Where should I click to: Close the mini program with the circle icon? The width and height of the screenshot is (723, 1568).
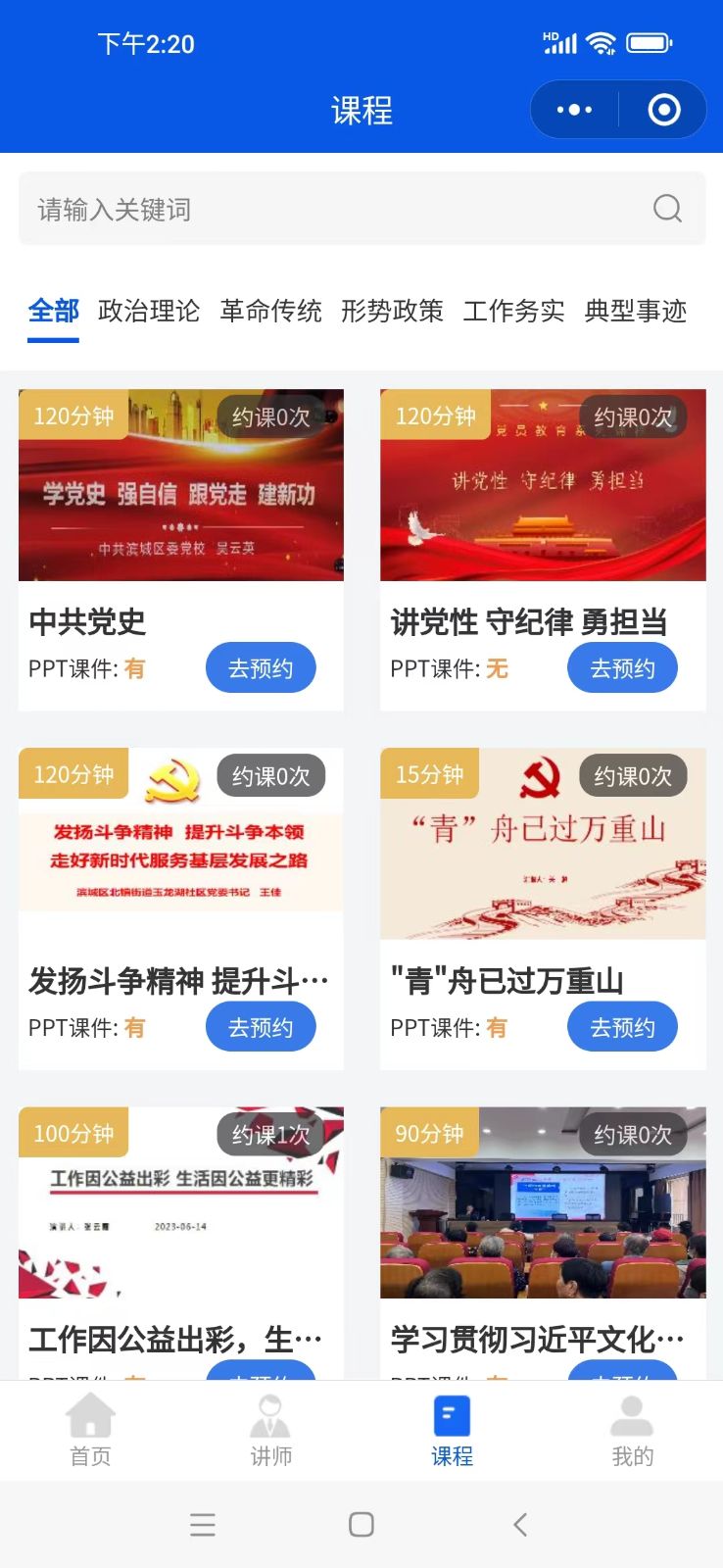pyautogui.click(x=664, y=109)
